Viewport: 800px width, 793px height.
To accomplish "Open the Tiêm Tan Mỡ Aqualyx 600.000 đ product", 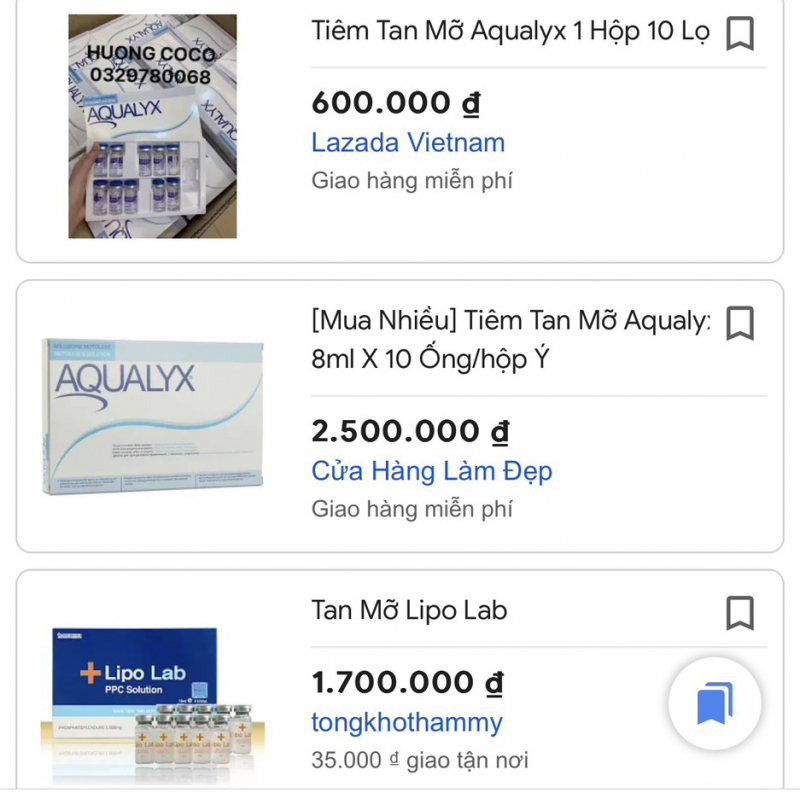I will [x=510, y=32].
